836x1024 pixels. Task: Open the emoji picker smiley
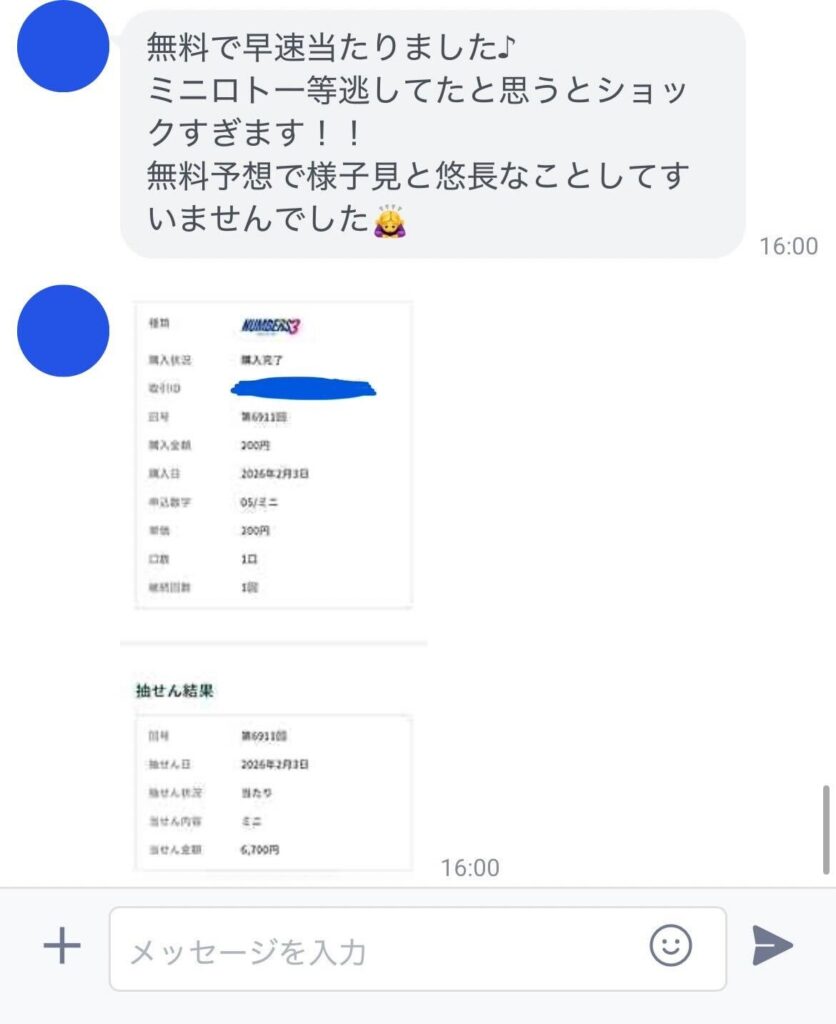(670, 945)
